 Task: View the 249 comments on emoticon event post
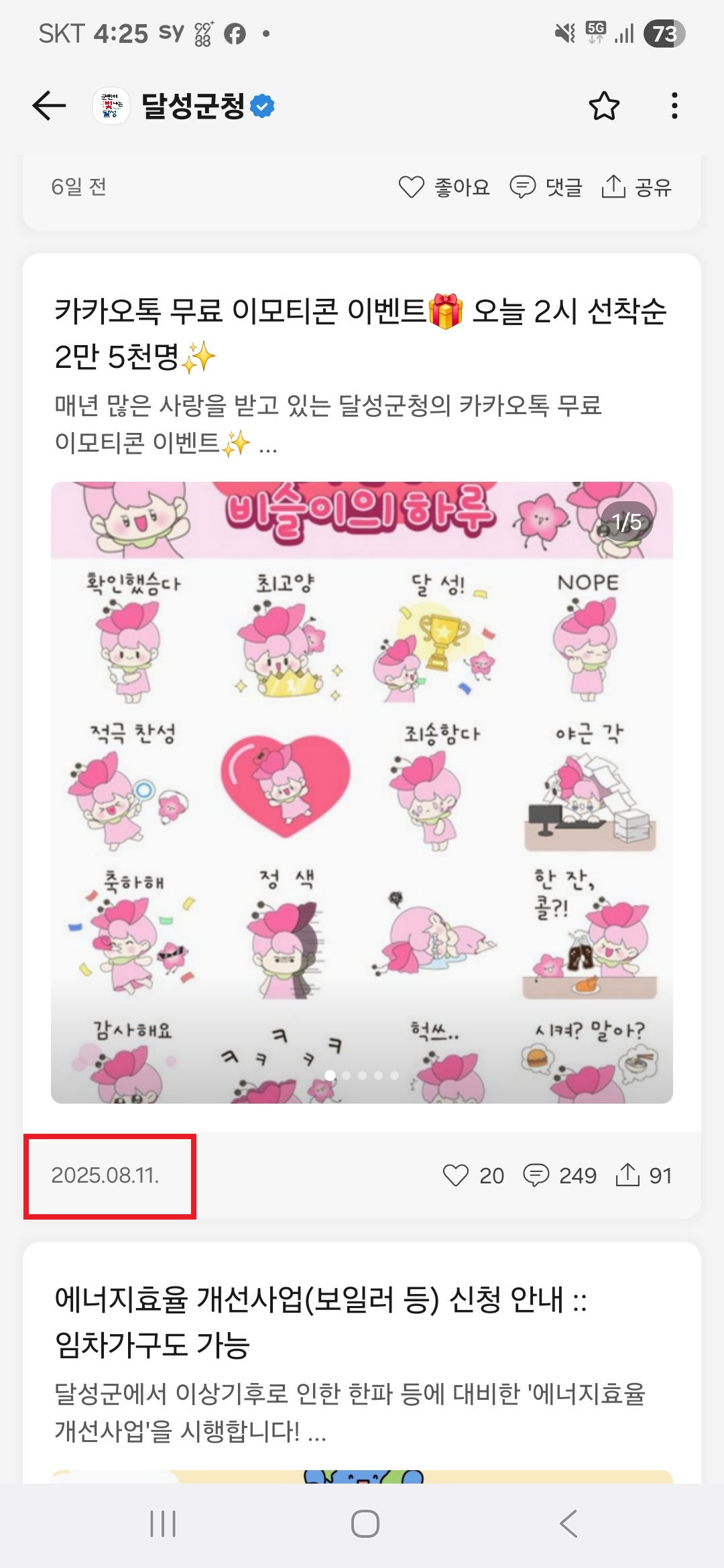point(559,1175)
